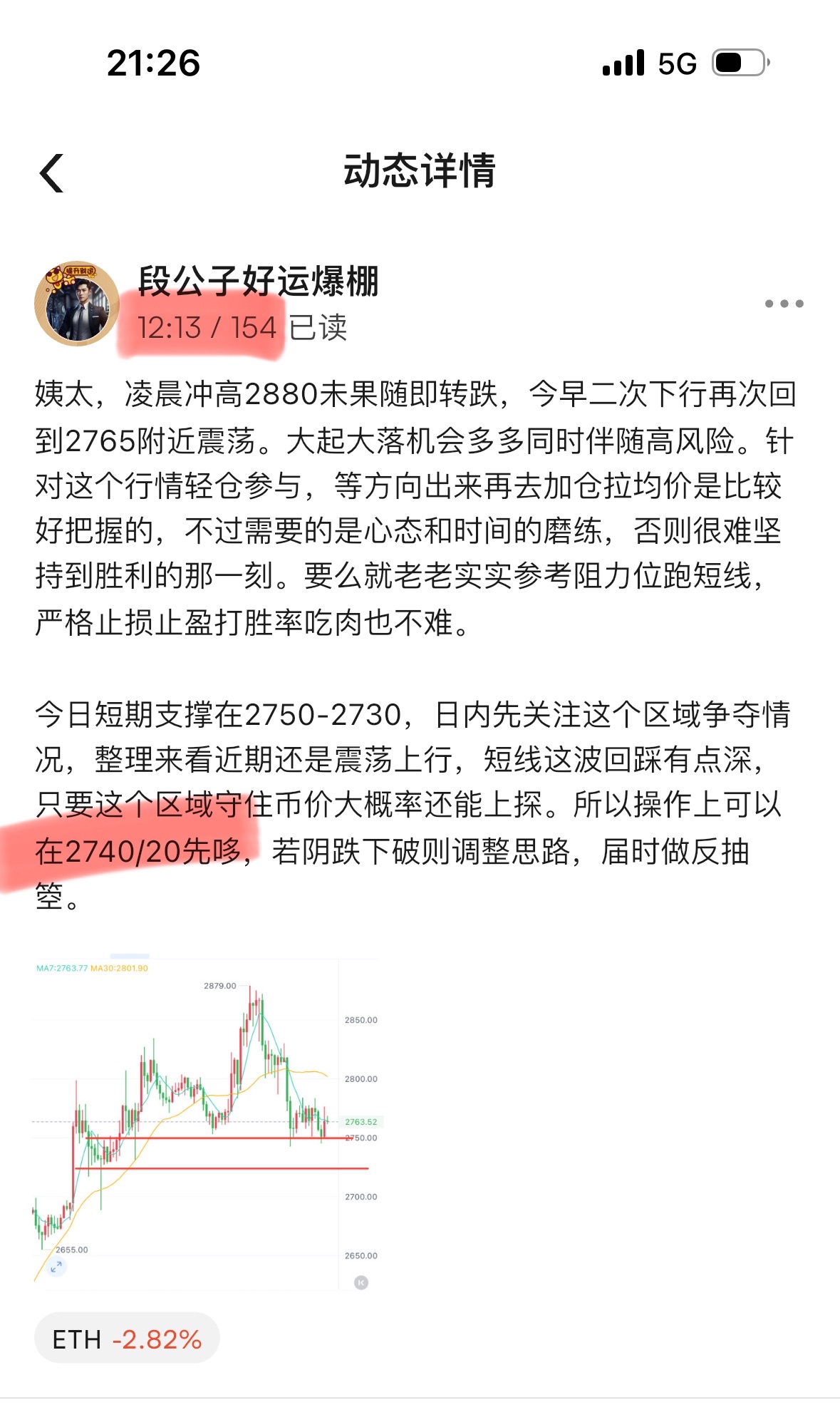Open the ETH -2.82% chip

[127, 1339]
